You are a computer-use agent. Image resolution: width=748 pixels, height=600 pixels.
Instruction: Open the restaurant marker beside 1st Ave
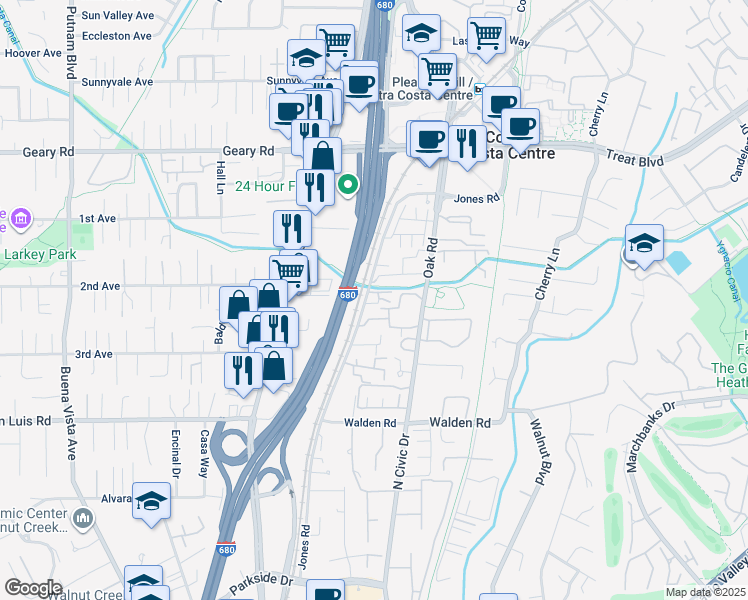click(x=292, y=233)
